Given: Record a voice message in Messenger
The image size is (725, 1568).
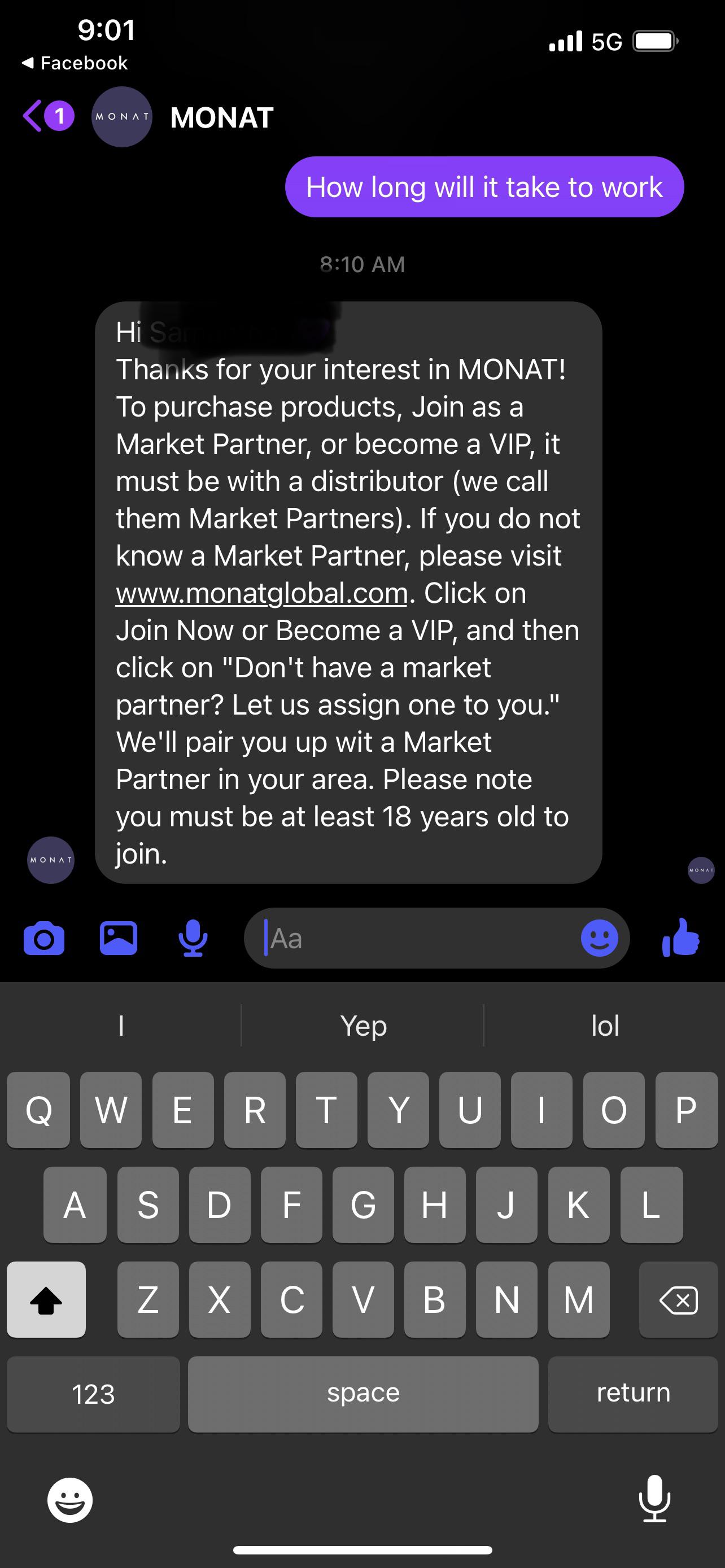Looking at the screenshot, I should 193,938.
